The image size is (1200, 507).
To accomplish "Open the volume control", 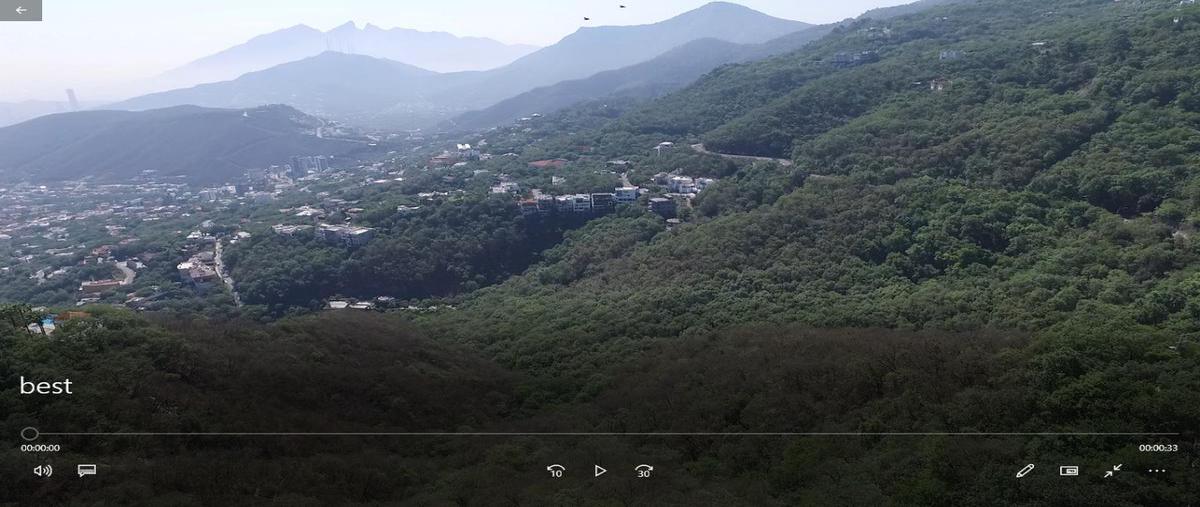I will 42,470.
